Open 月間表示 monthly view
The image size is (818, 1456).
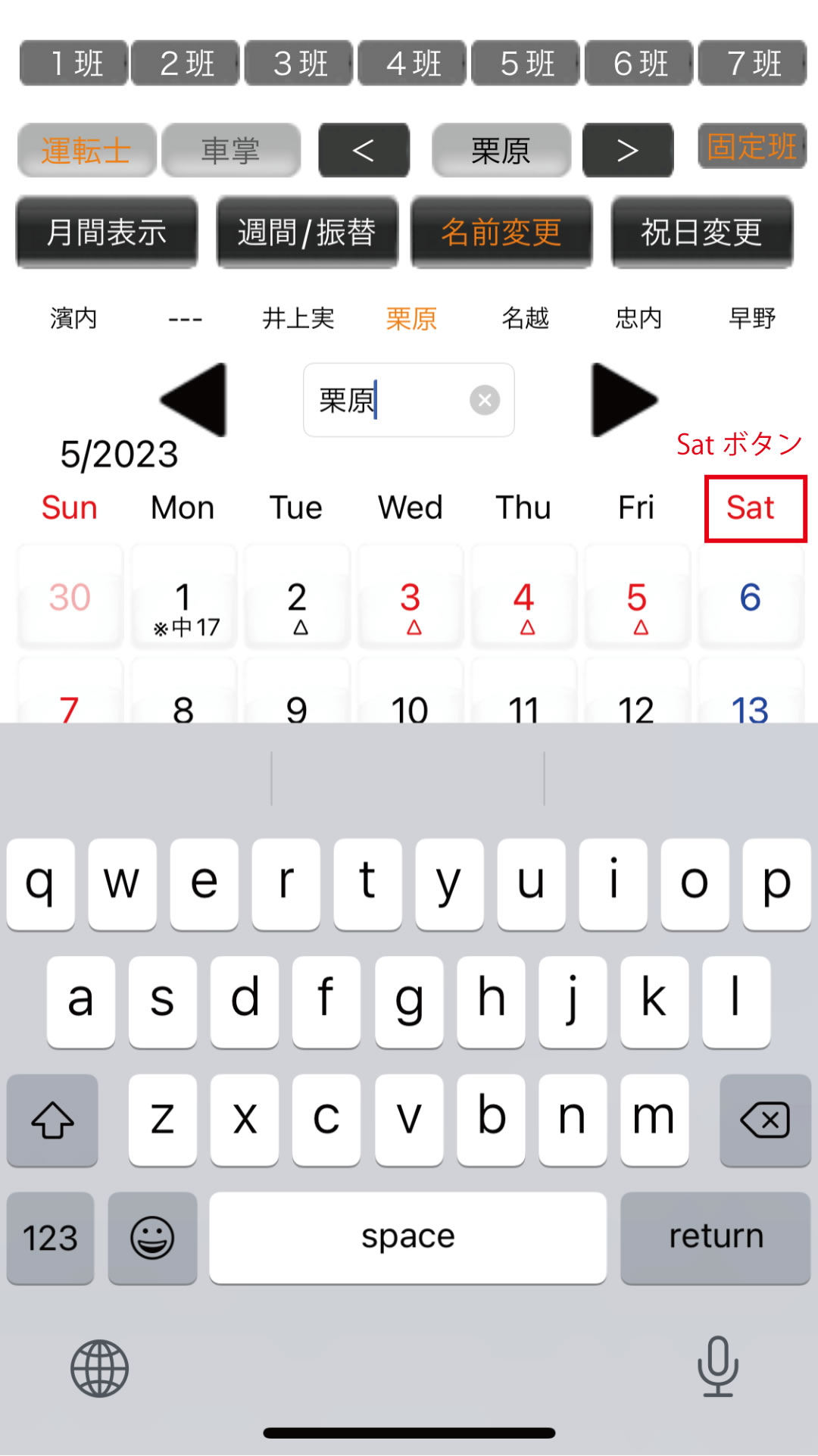pos(107,232)
